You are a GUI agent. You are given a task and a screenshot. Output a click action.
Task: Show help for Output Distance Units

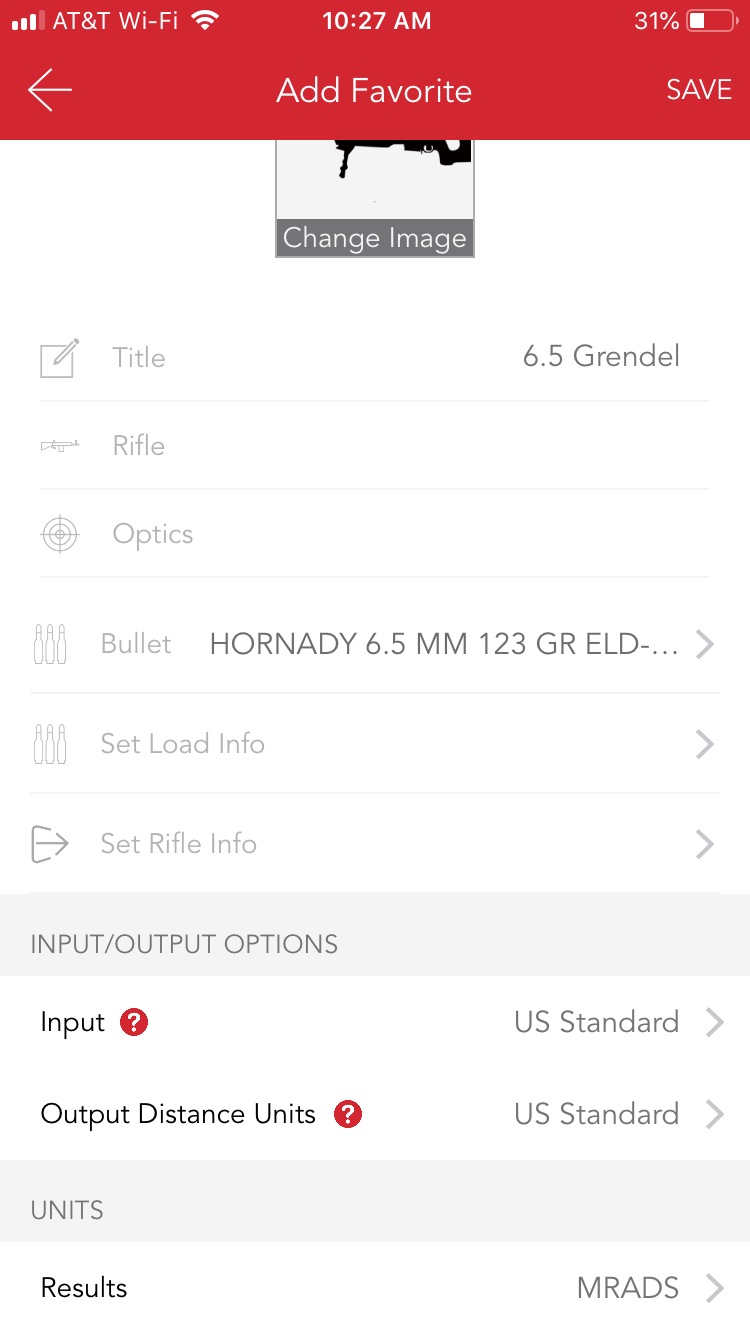click(x=348, y=1114)
